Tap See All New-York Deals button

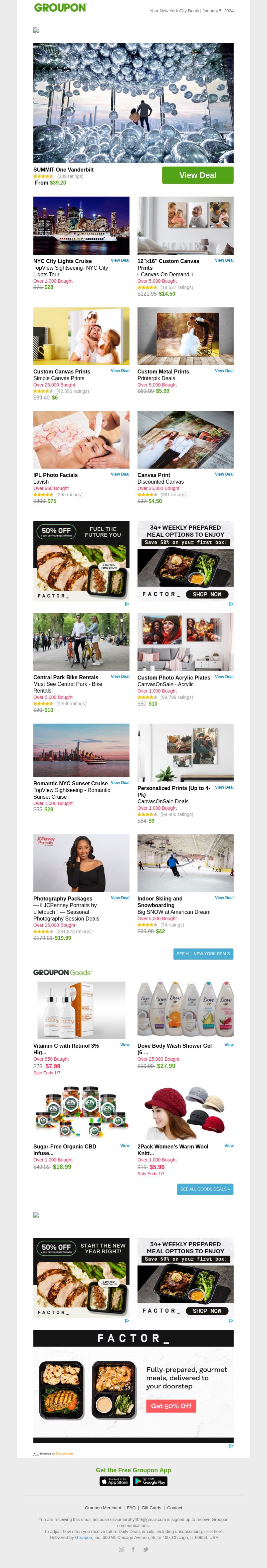203,954
